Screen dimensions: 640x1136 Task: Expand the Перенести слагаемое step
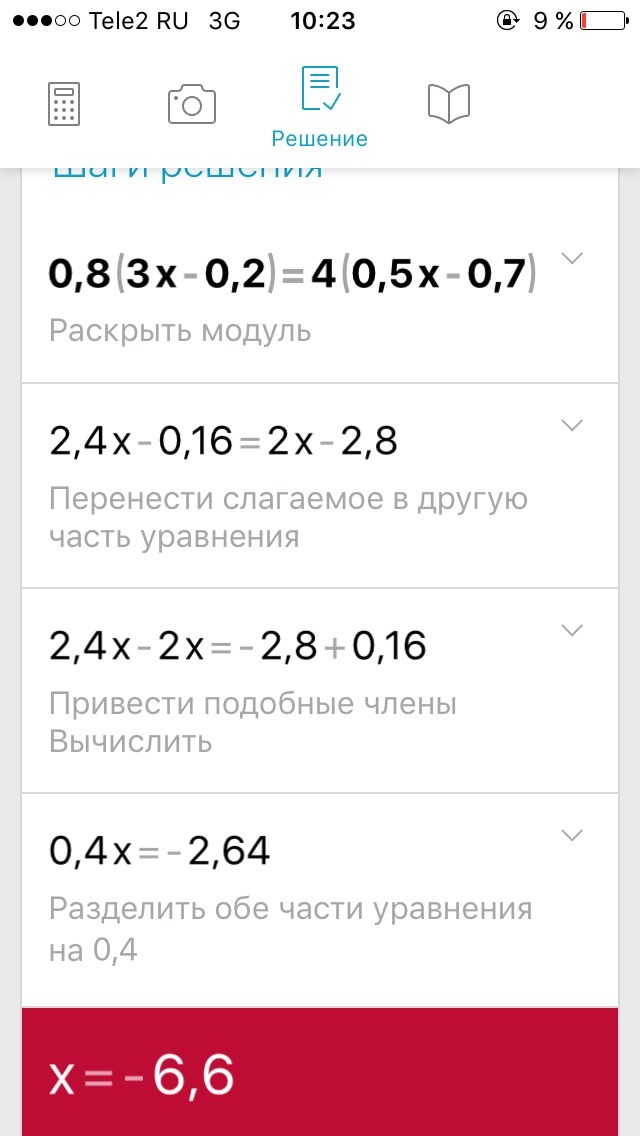tap(572, 426)
